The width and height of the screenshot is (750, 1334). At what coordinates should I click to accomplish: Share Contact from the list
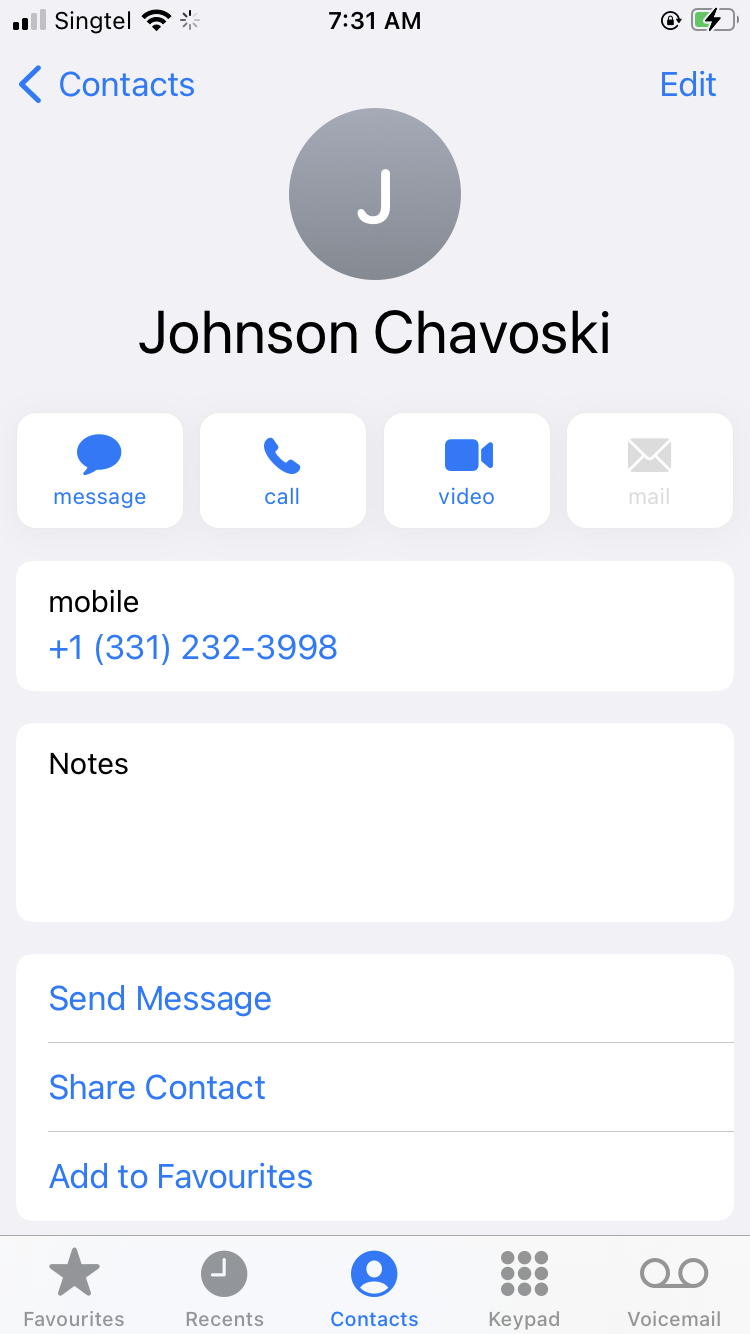pos(157,1087)
